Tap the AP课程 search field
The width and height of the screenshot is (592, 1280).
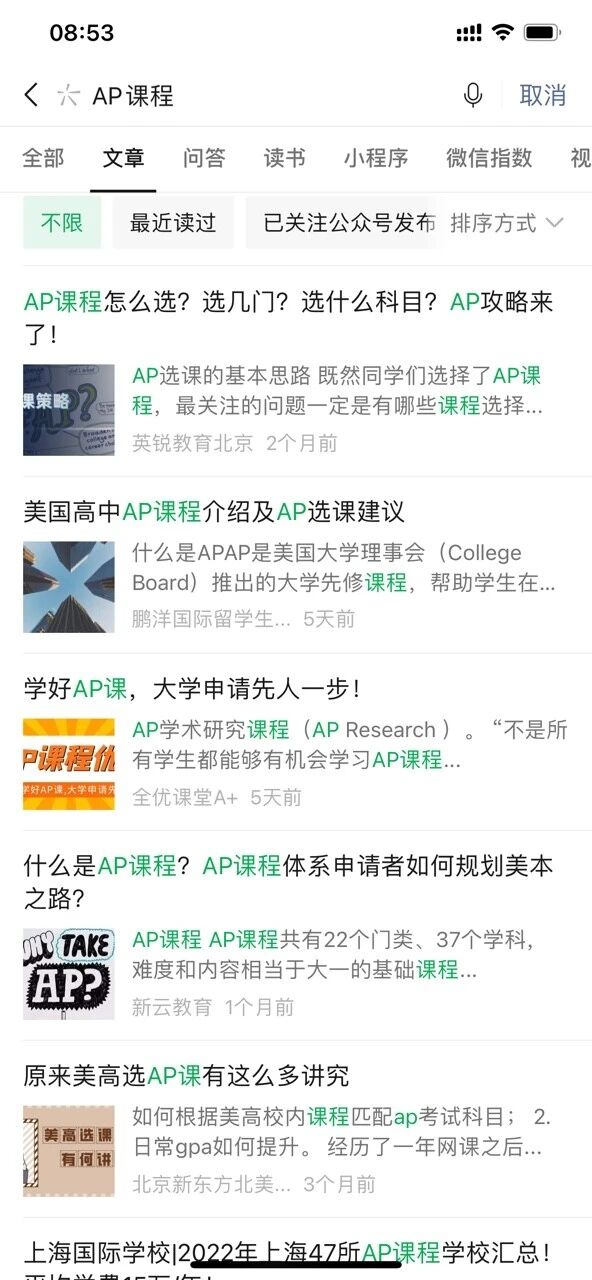coord(260,96)
